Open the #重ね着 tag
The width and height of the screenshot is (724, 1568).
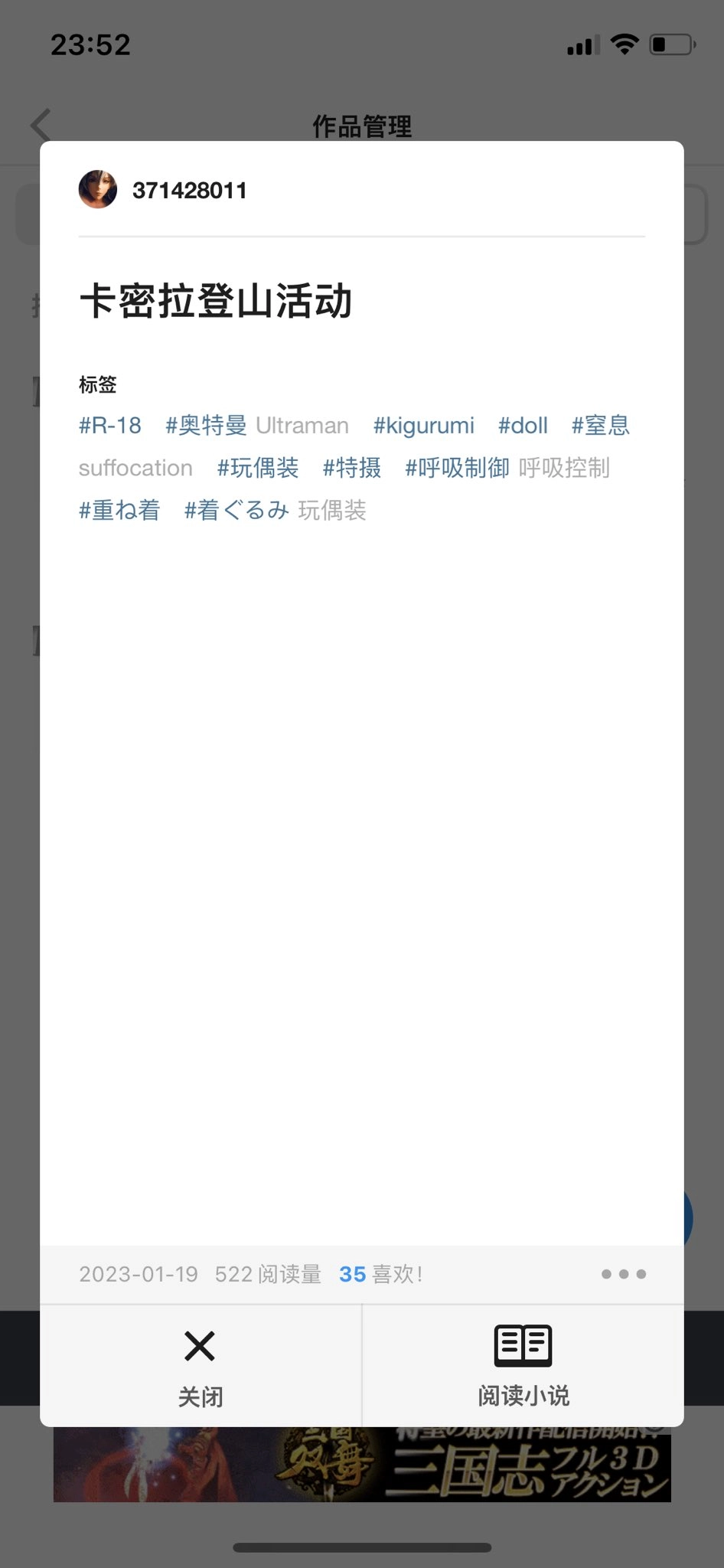119,510
